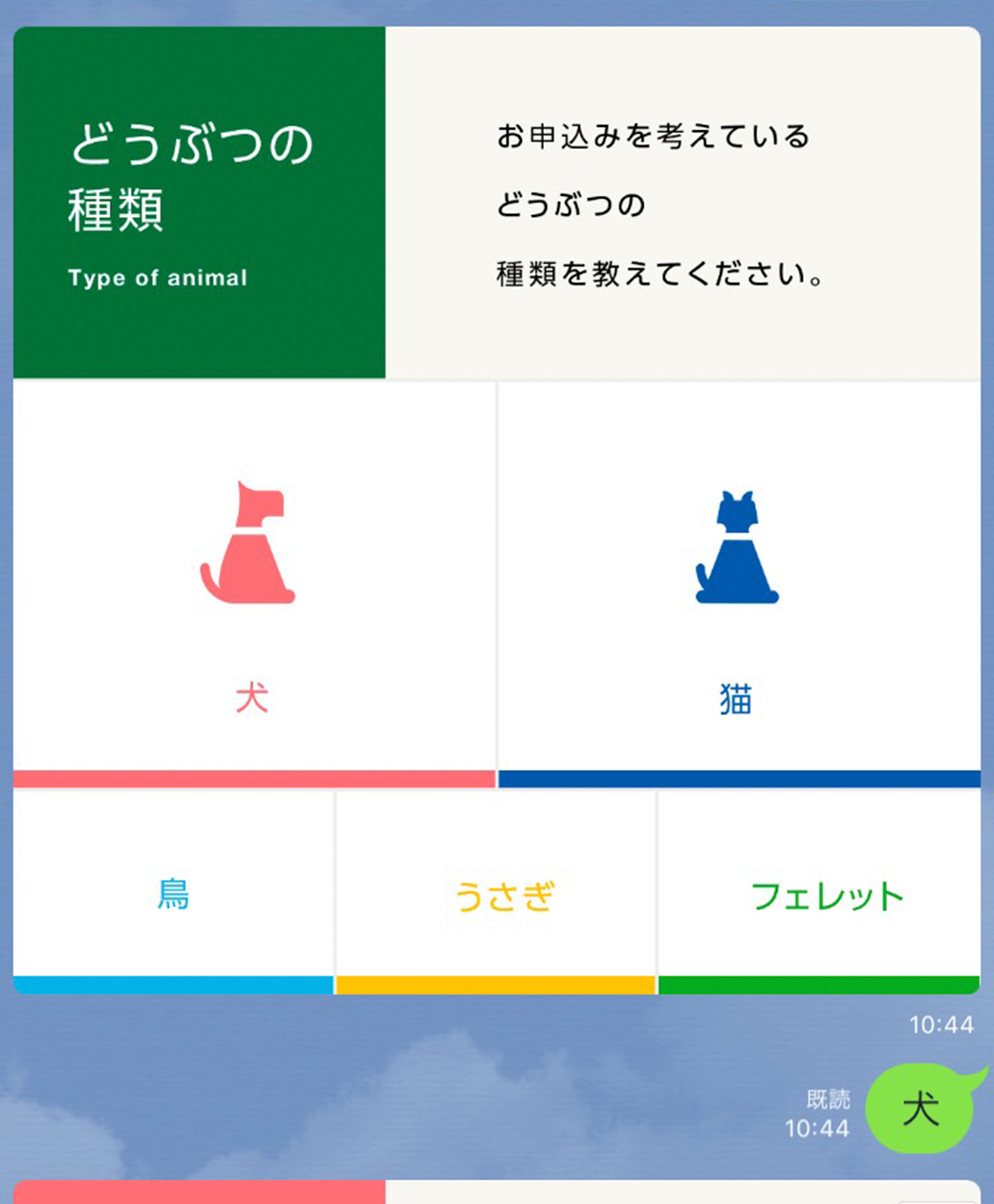This screenshot has height=1204, width=994.
Task: Select the うさぎ (rabbit) option
Action: [x=495, y=893]
